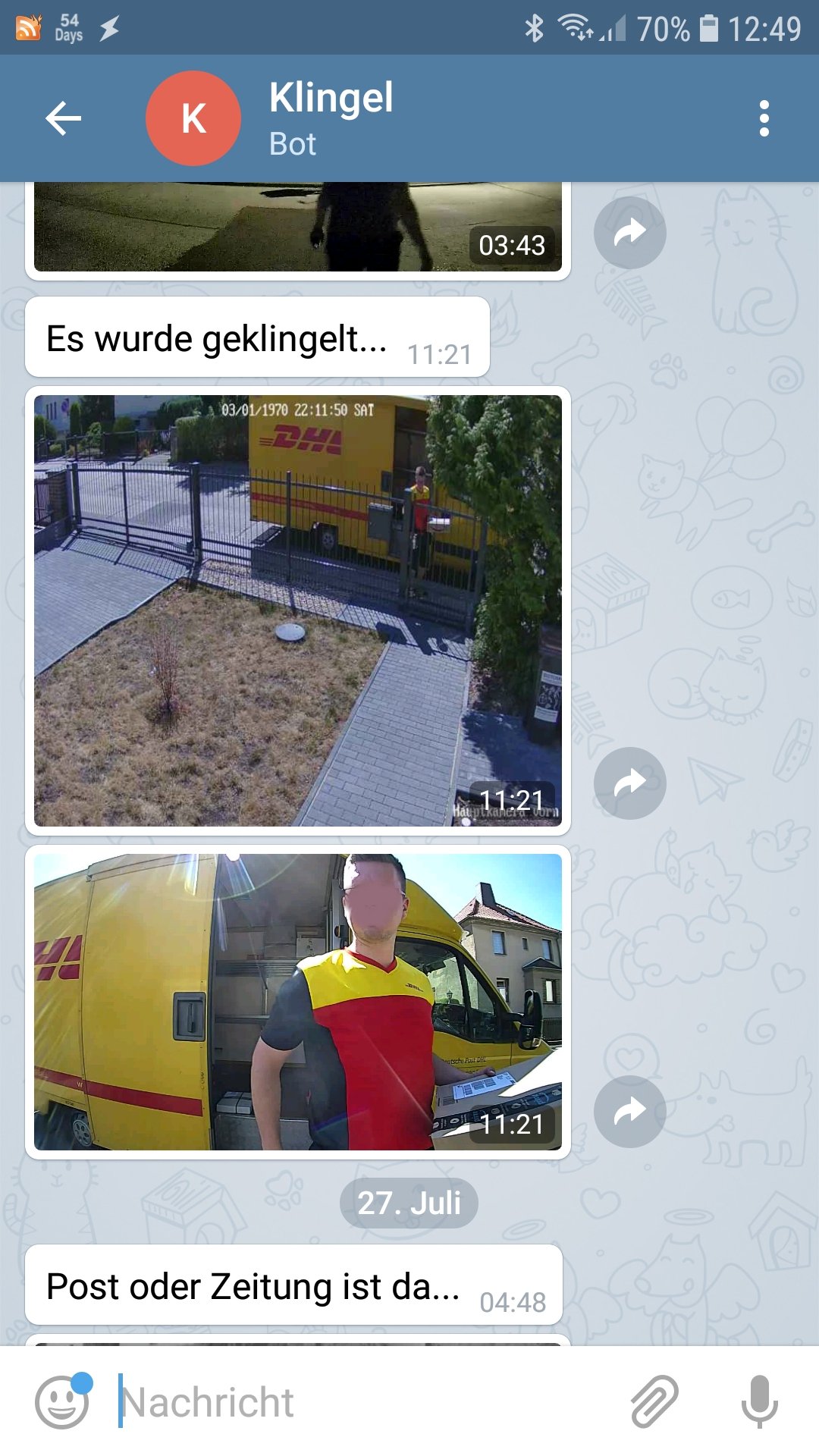Forward the gate camera photo from 11:21

[x=629, y=783]
